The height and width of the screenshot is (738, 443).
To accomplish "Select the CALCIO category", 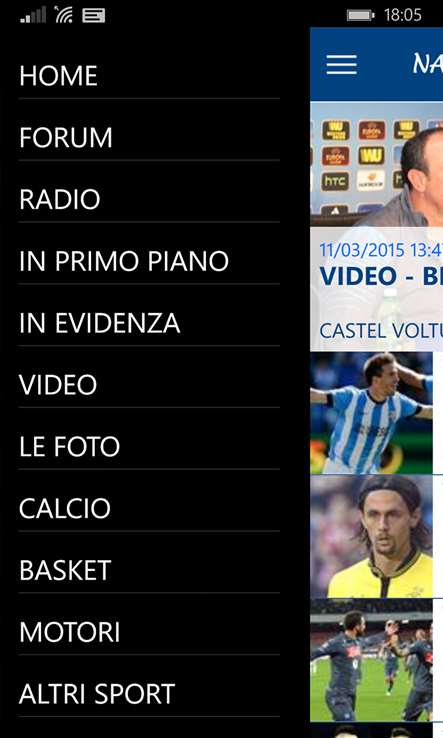I will click(x=149, y=508).
